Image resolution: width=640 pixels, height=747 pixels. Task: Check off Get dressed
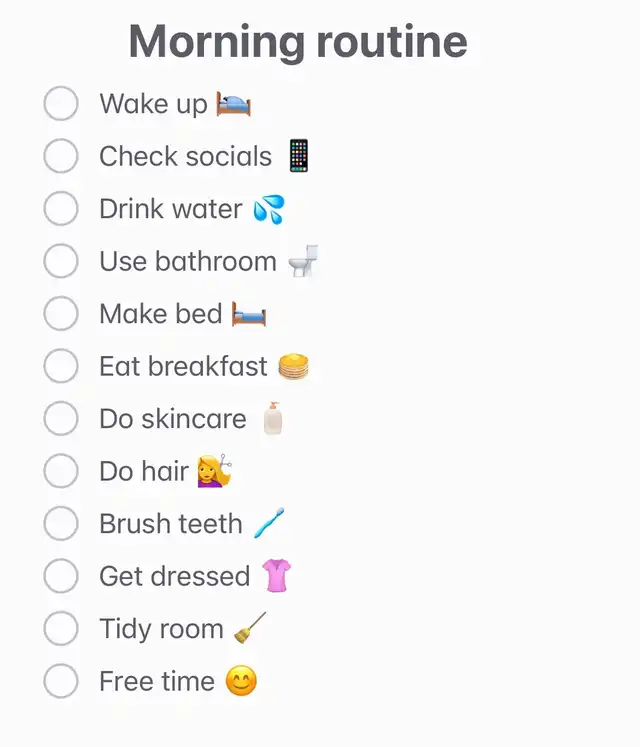[61, 576]
